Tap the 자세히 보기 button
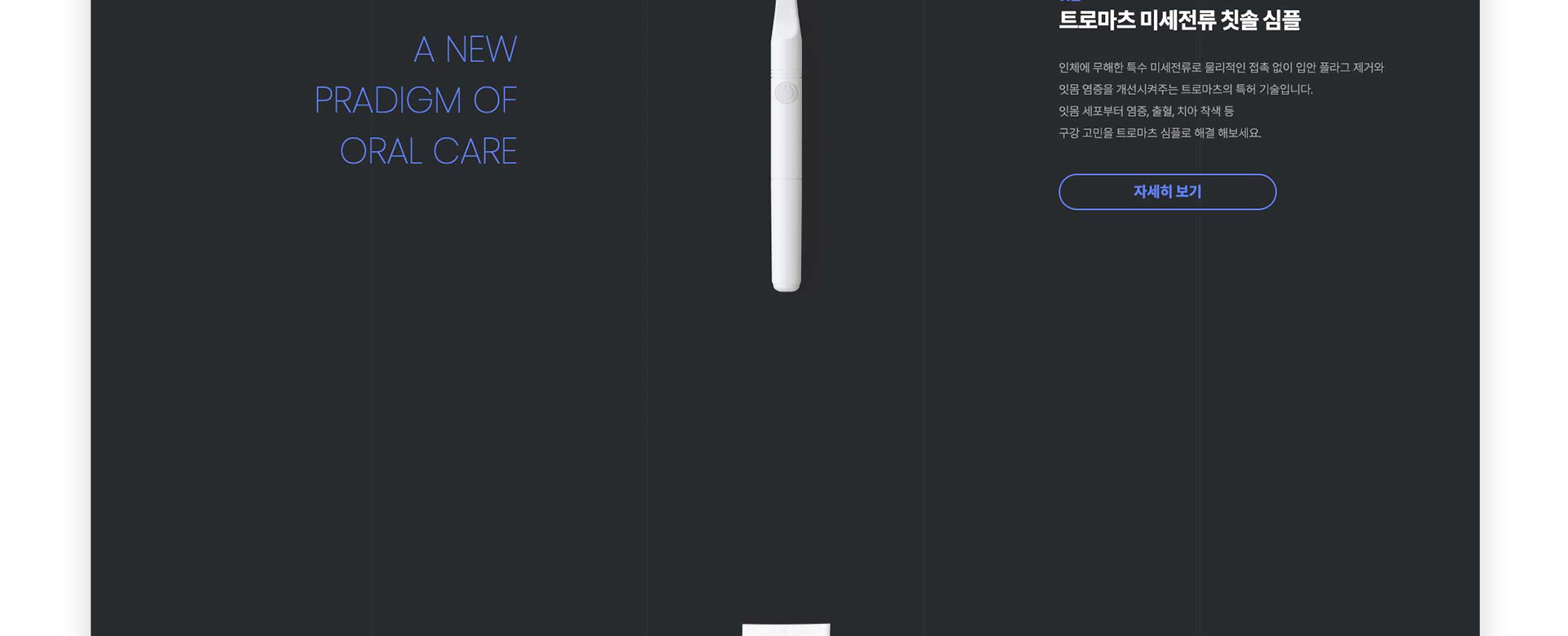Image resolution: width=1568 pixels, height=636 pixels. 1167,192
